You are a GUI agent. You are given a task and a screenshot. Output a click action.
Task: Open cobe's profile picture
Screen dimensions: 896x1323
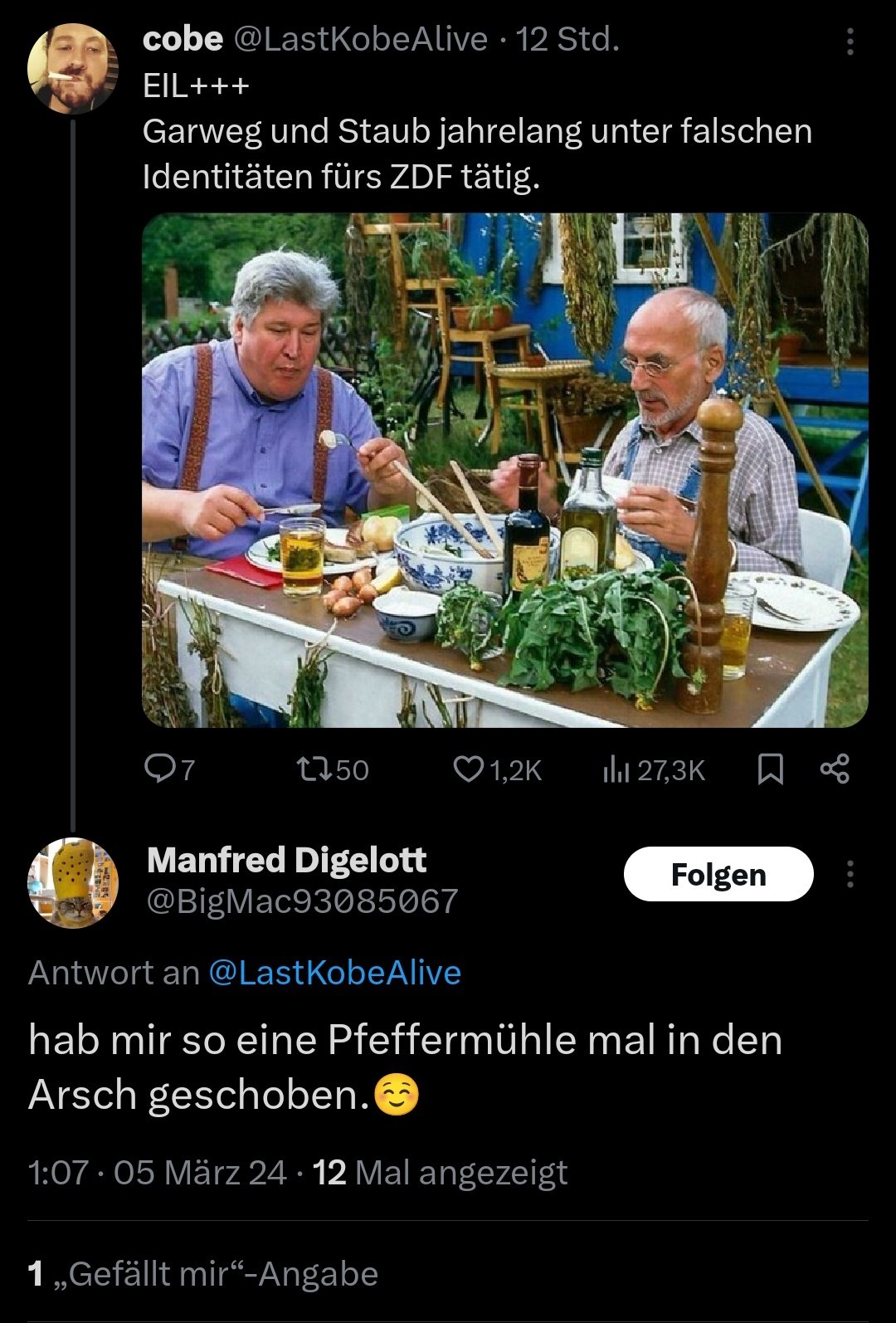coord(73,69)
